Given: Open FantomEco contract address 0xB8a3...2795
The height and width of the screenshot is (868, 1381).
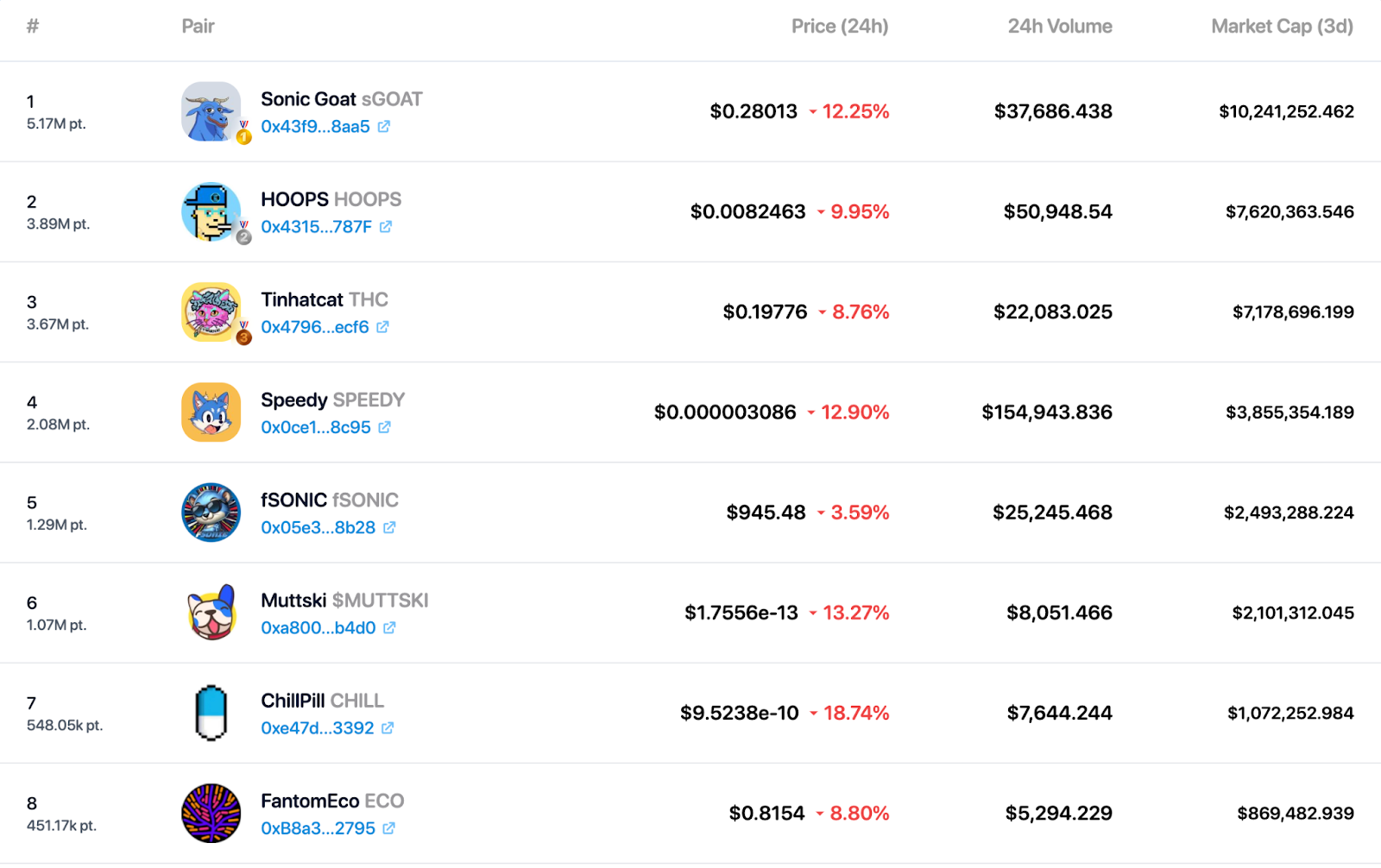Looking at the screenshot, I should tap(318, 827).
